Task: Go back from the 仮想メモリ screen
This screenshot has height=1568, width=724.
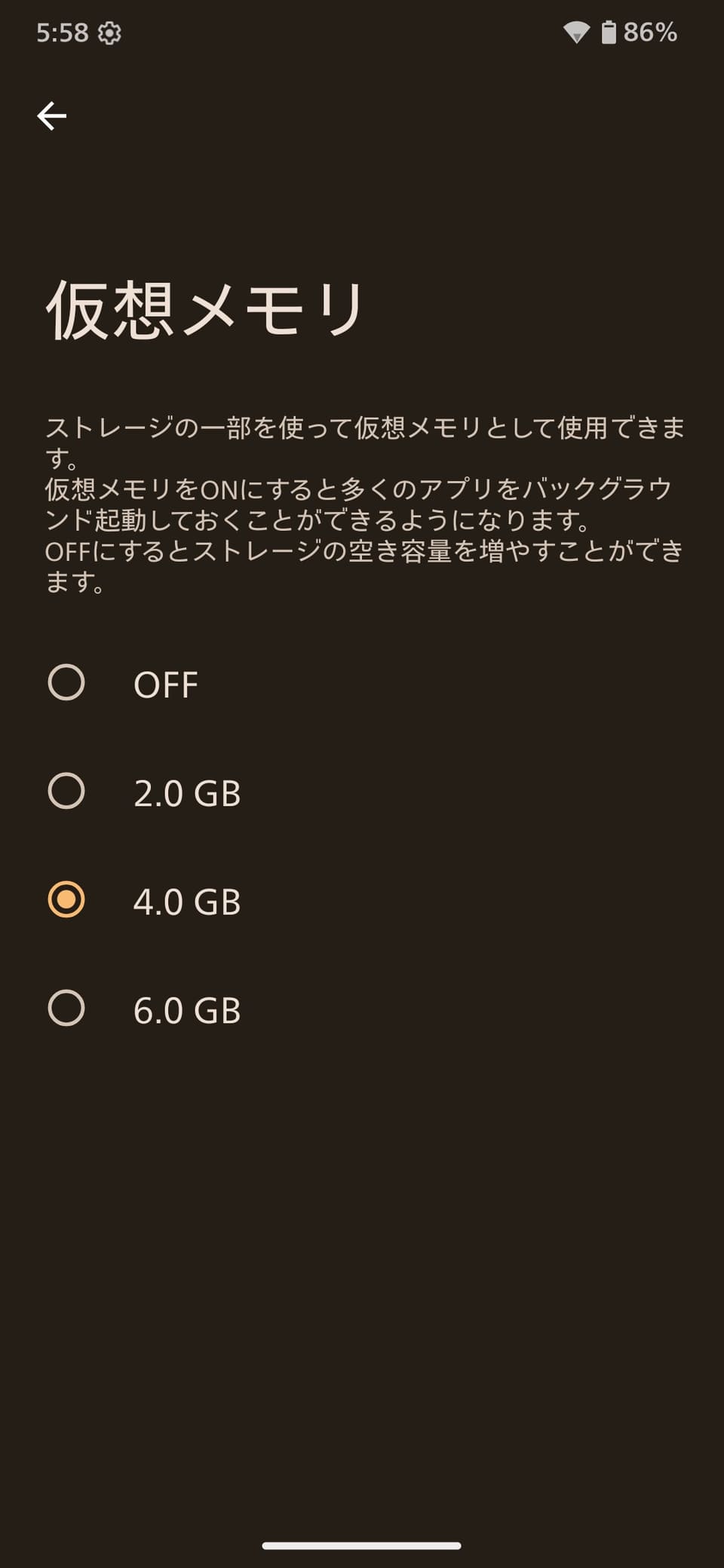Action: [52, 116]
